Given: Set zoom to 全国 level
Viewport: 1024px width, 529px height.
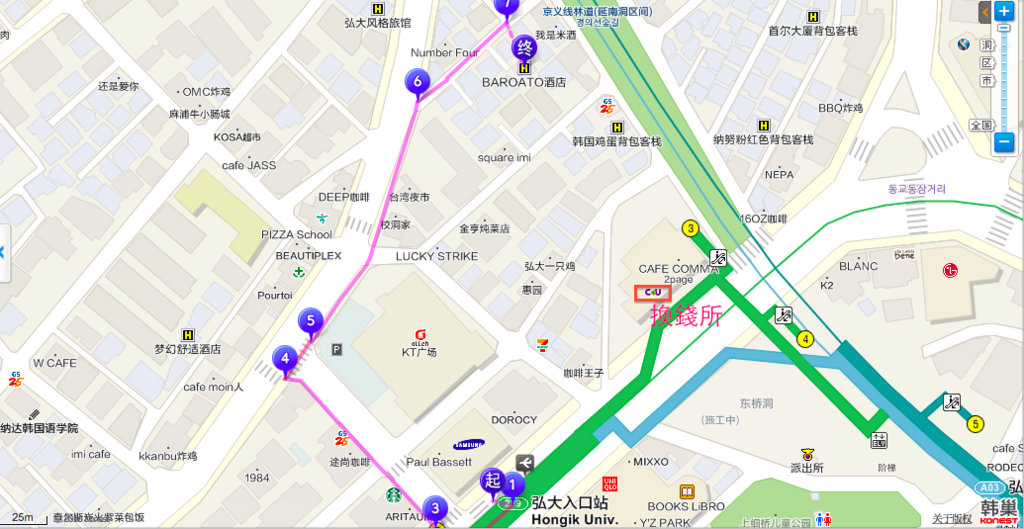Looking at the screenshot, I should click(980, 125).
